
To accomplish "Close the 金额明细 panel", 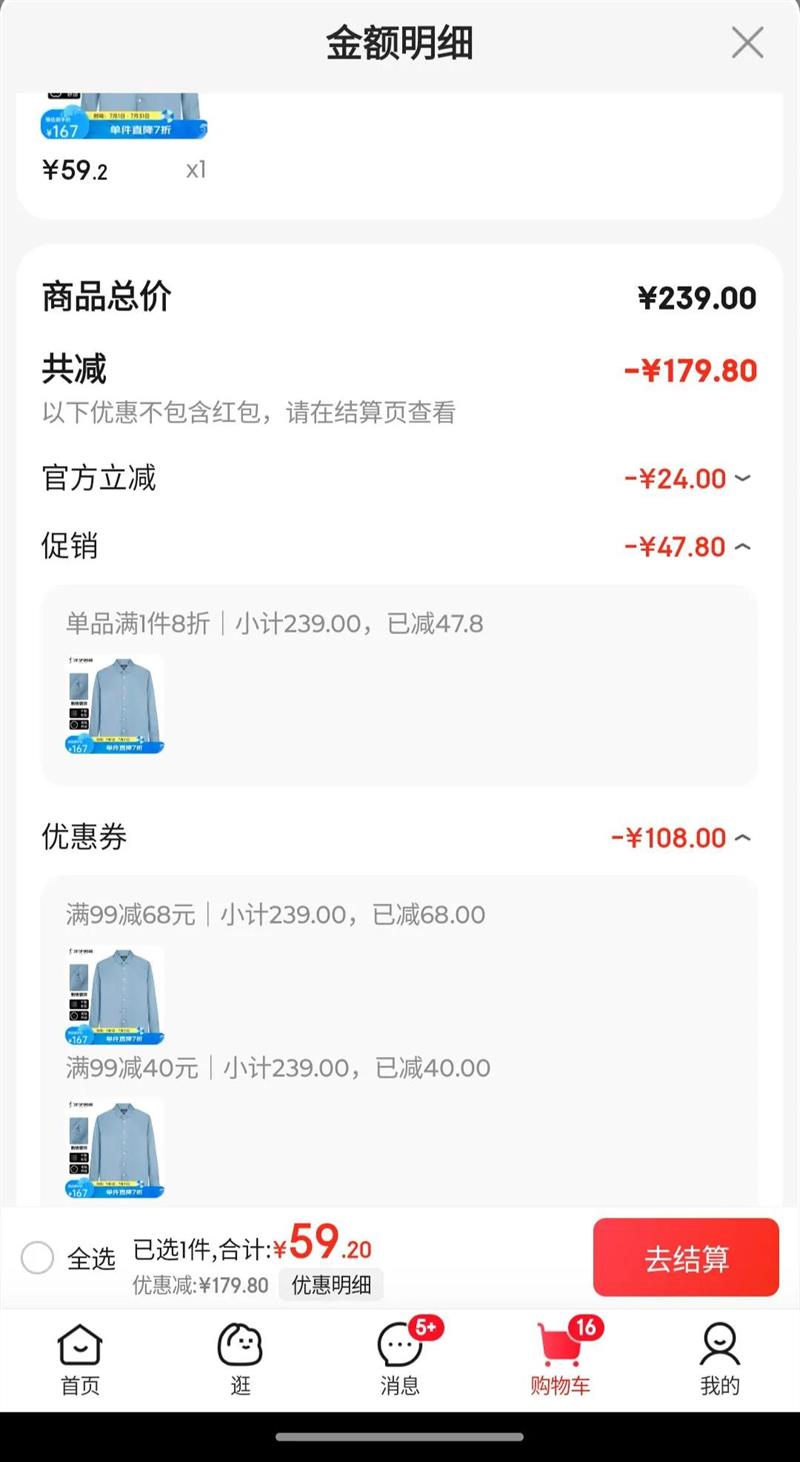I will tap(747, 43).
